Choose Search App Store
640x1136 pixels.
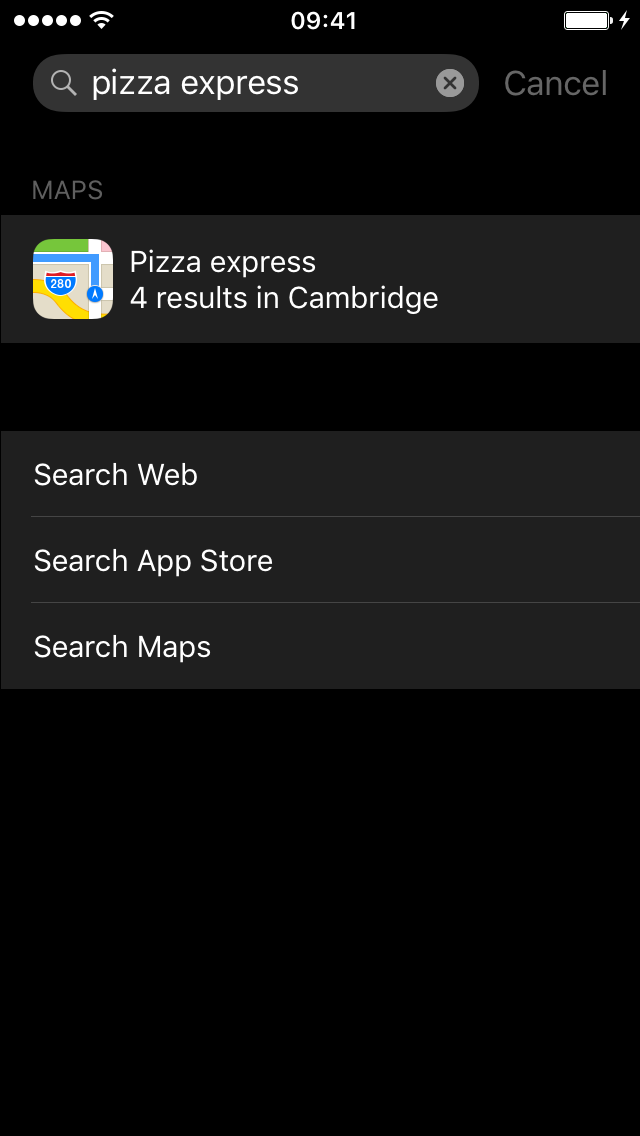pyautogui.click(x=320, y=560)
